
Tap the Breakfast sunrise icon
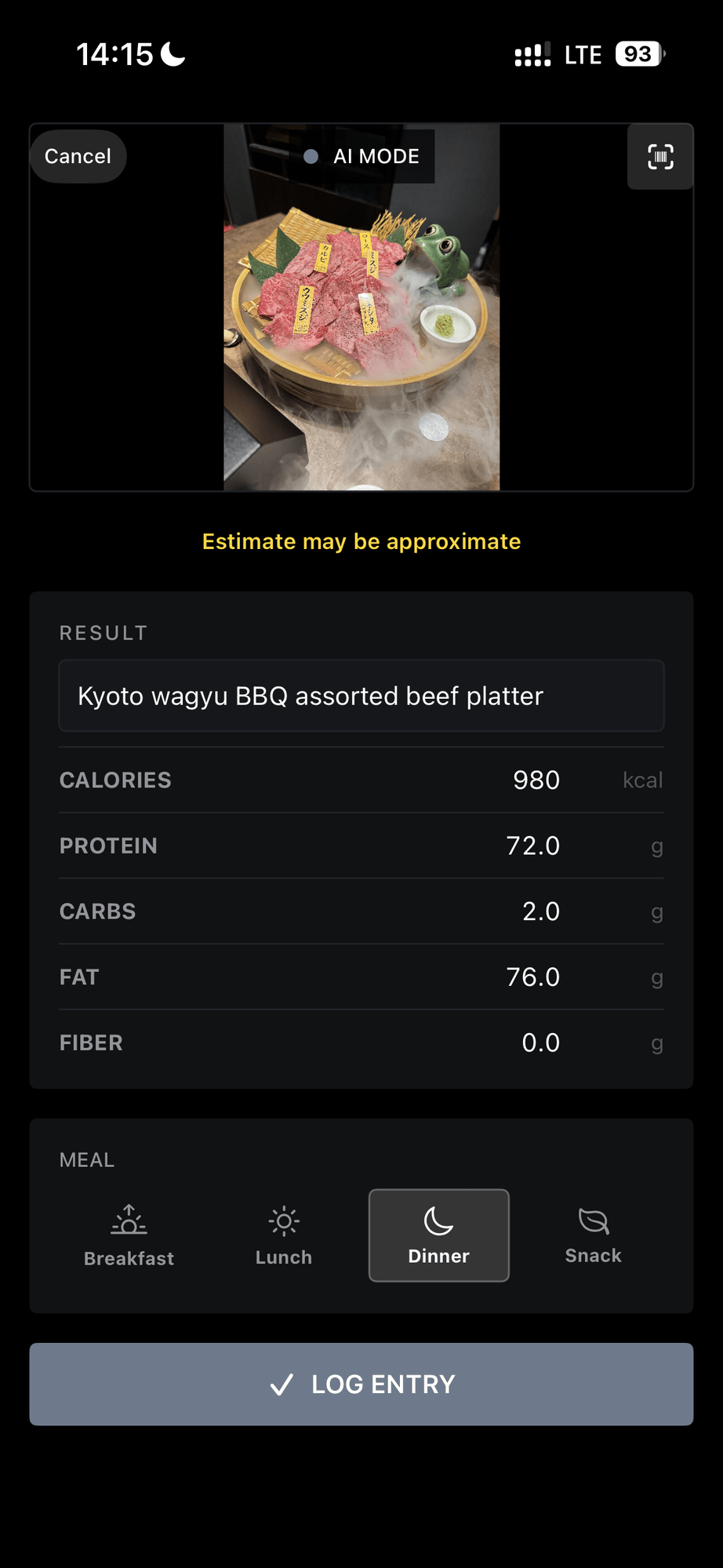tap(128, 1219)
